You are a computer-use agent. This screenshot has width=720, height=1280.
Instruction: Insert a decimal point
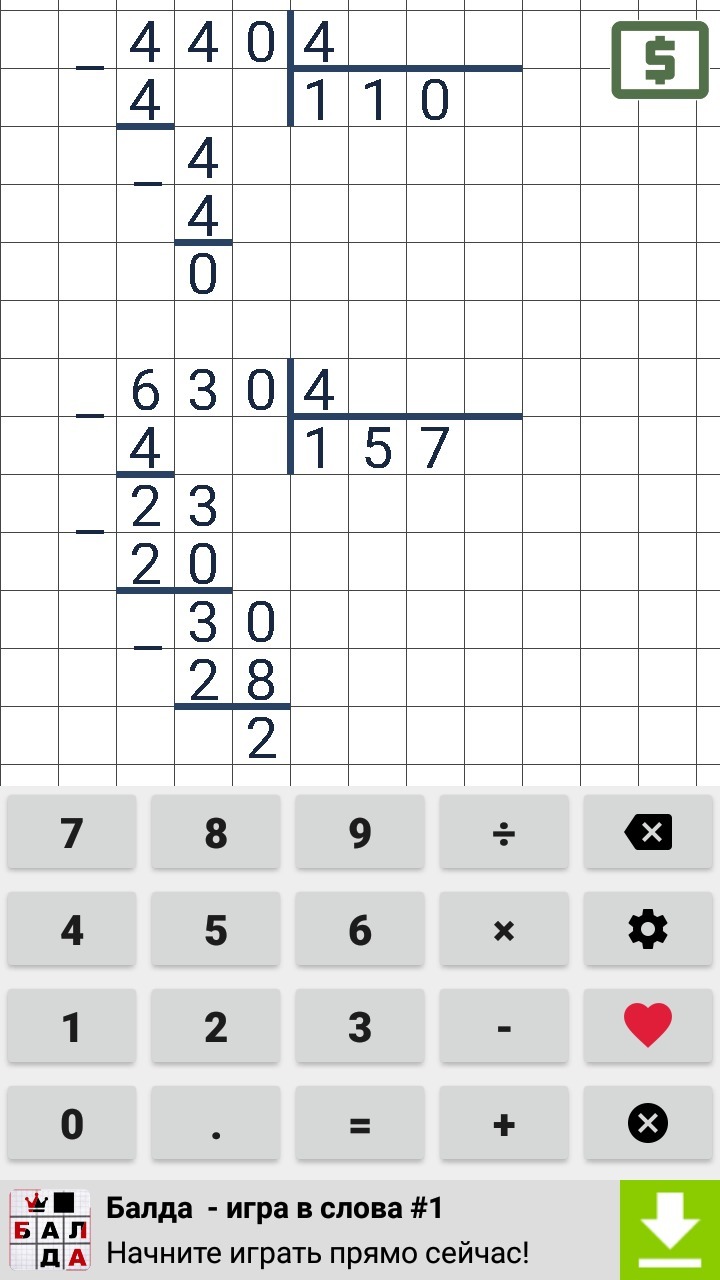click(x=216, y=1123)
